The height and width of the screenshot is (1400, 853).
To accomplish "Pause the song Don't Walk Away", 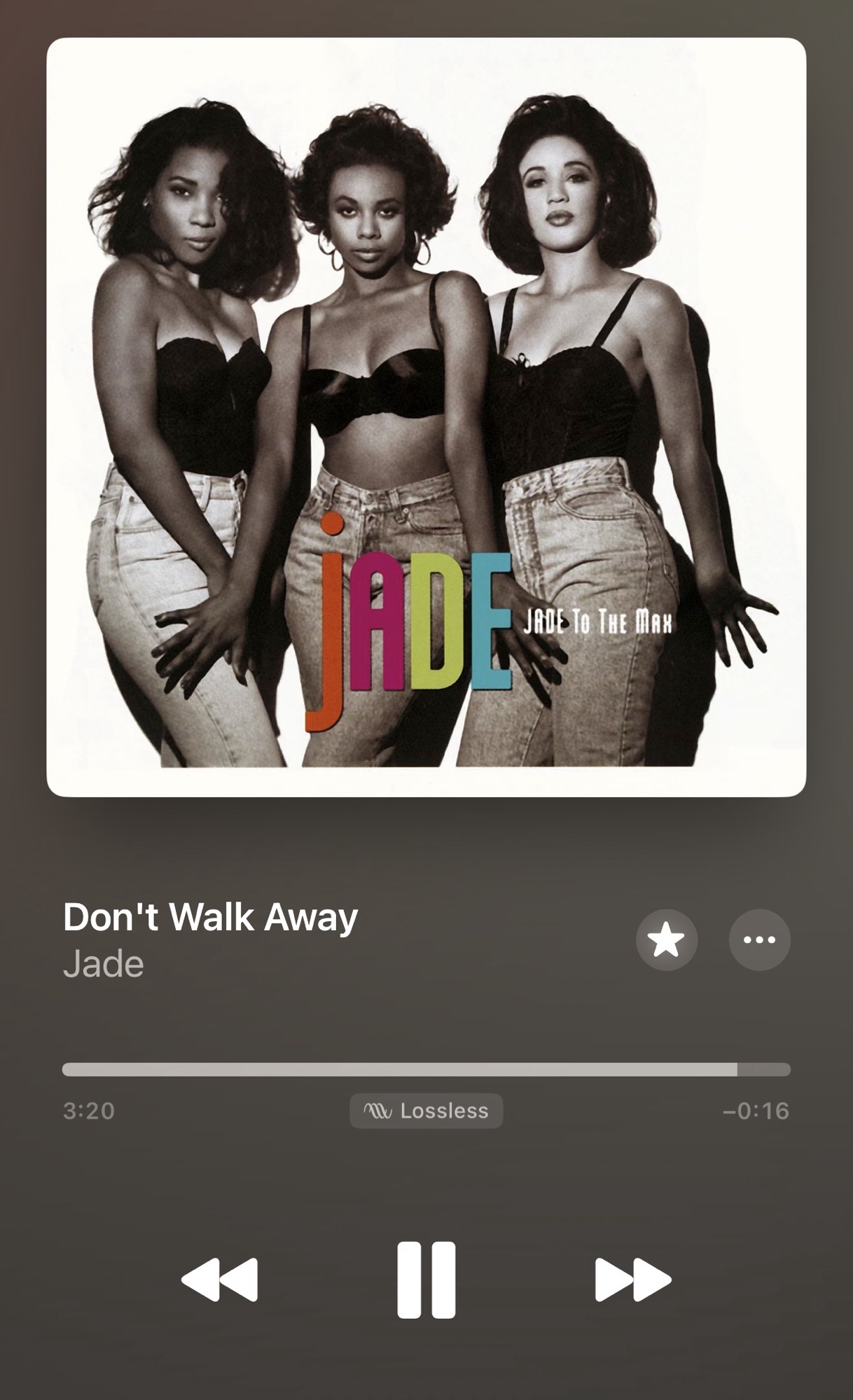I will (x=426, y=1280).
